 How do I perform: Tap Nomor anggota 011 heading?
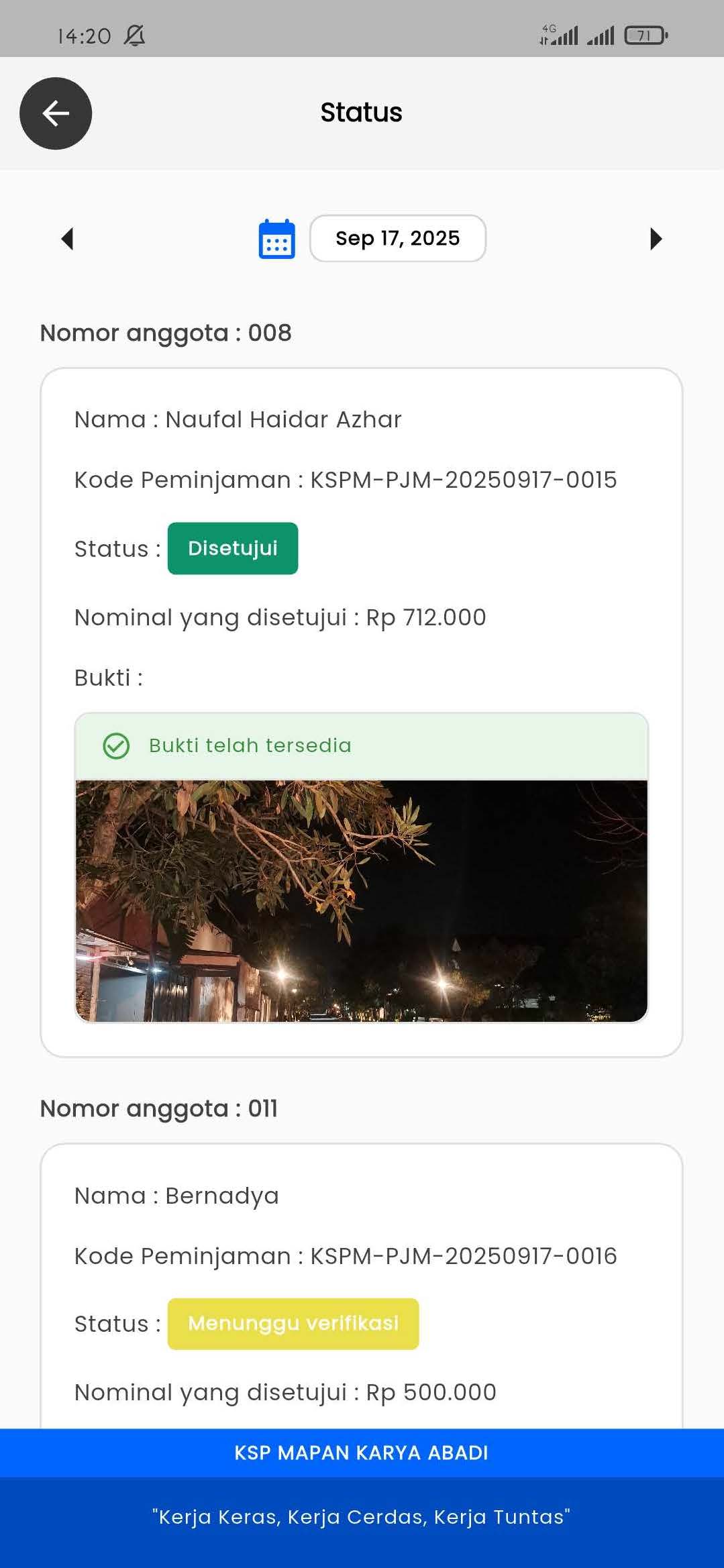(158, 1108)
